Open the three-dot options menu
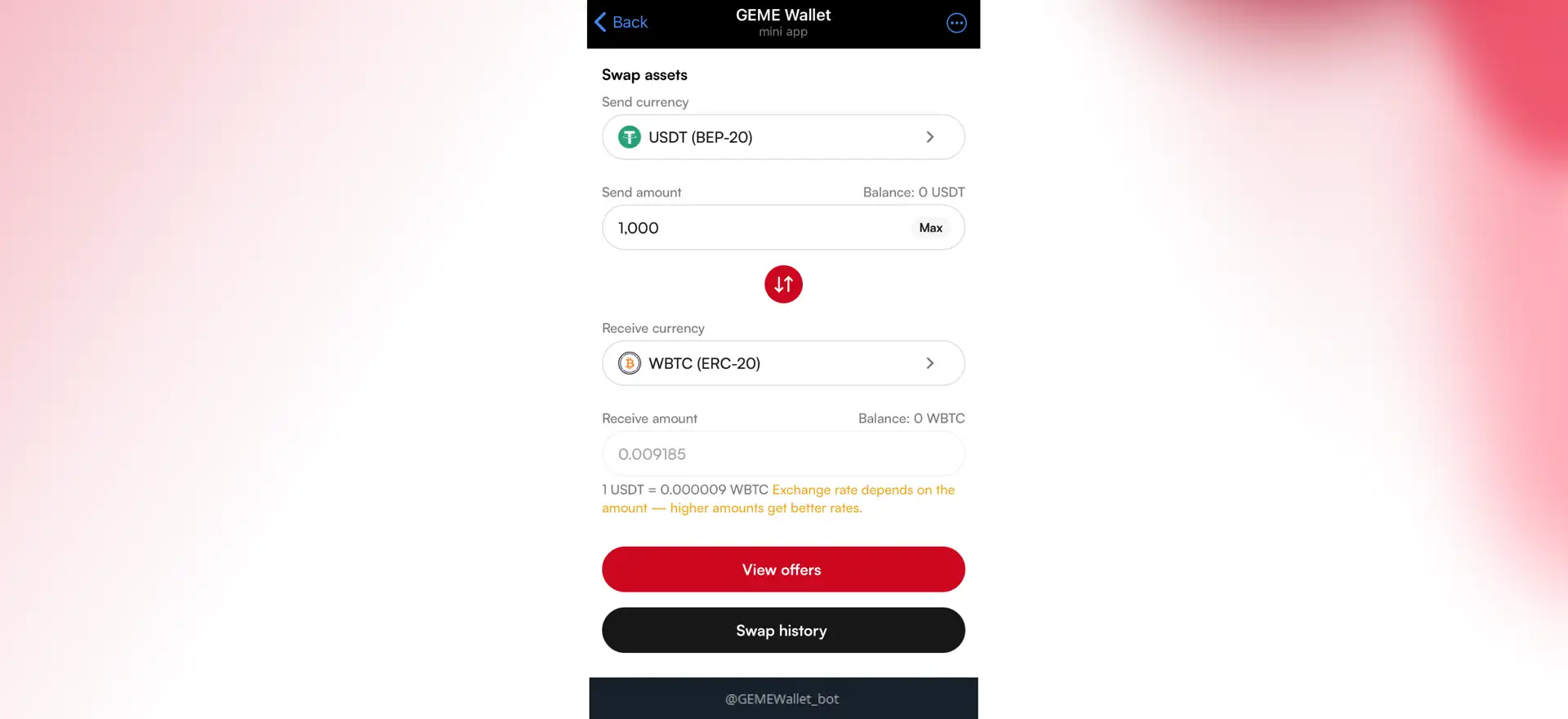This screenshot has width=1568, height=719. click(x=956, y=23)
